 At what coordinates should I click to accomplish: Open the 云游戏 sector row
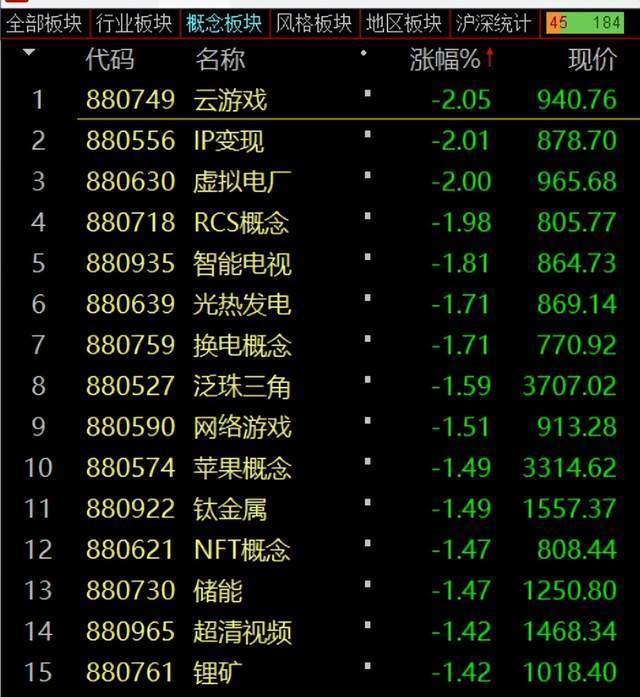[230, 100]
